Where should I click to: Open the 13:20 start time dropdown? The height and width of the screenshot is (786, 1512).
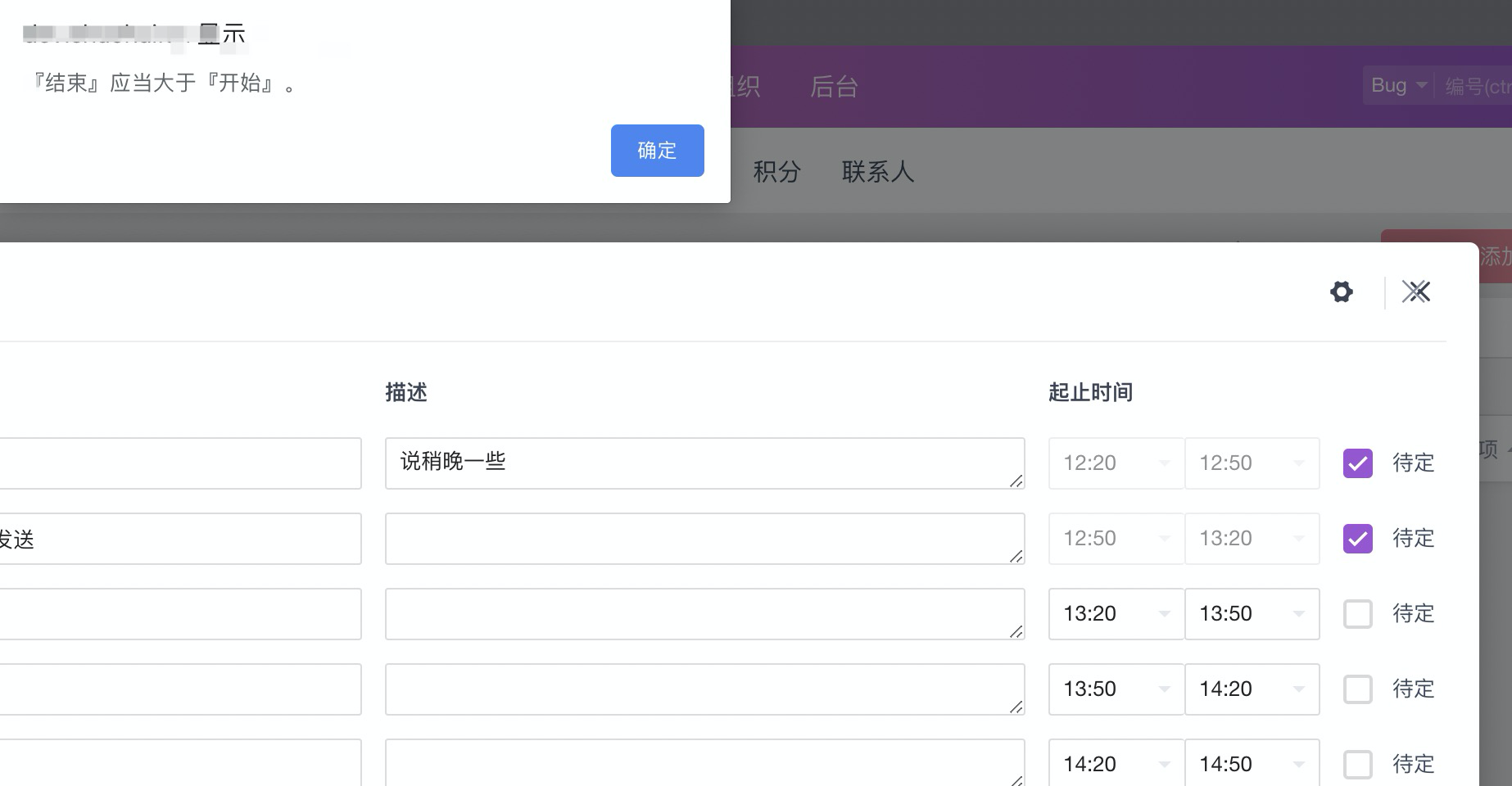pyautogui.click(x=1116, y=614)
